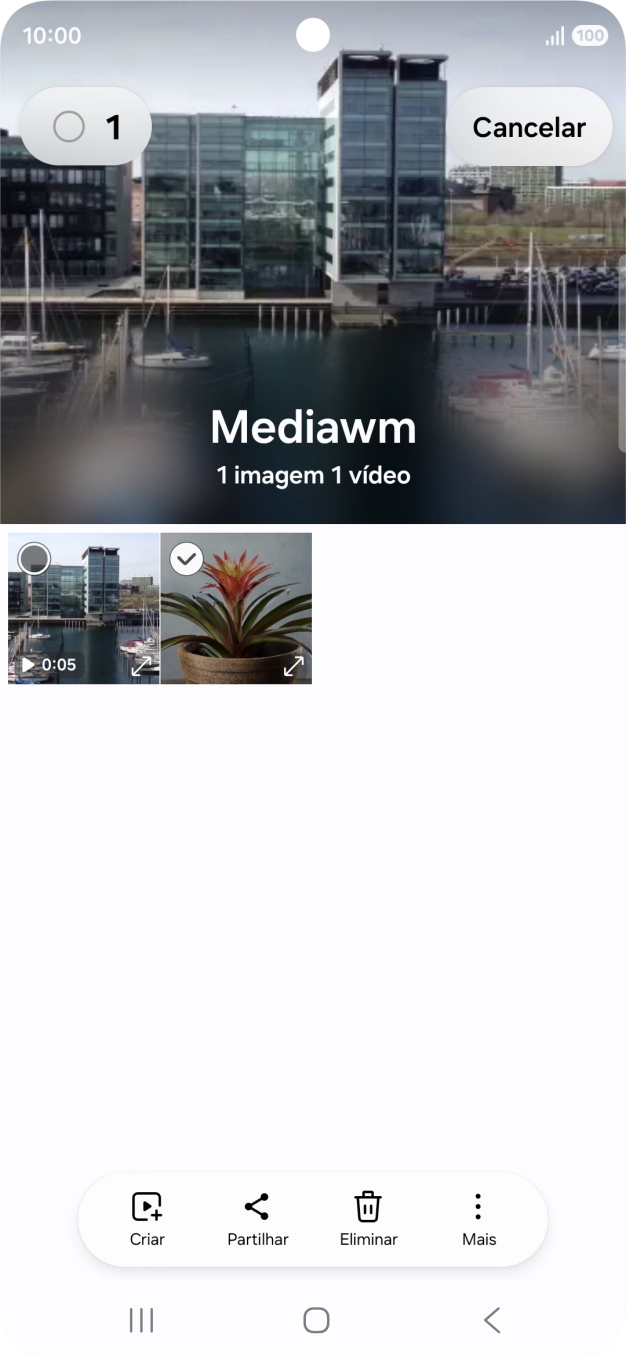Cancel the selection mode
Image resolution: width=626 pixels, height=1358 pixels.
coord(529,127)
